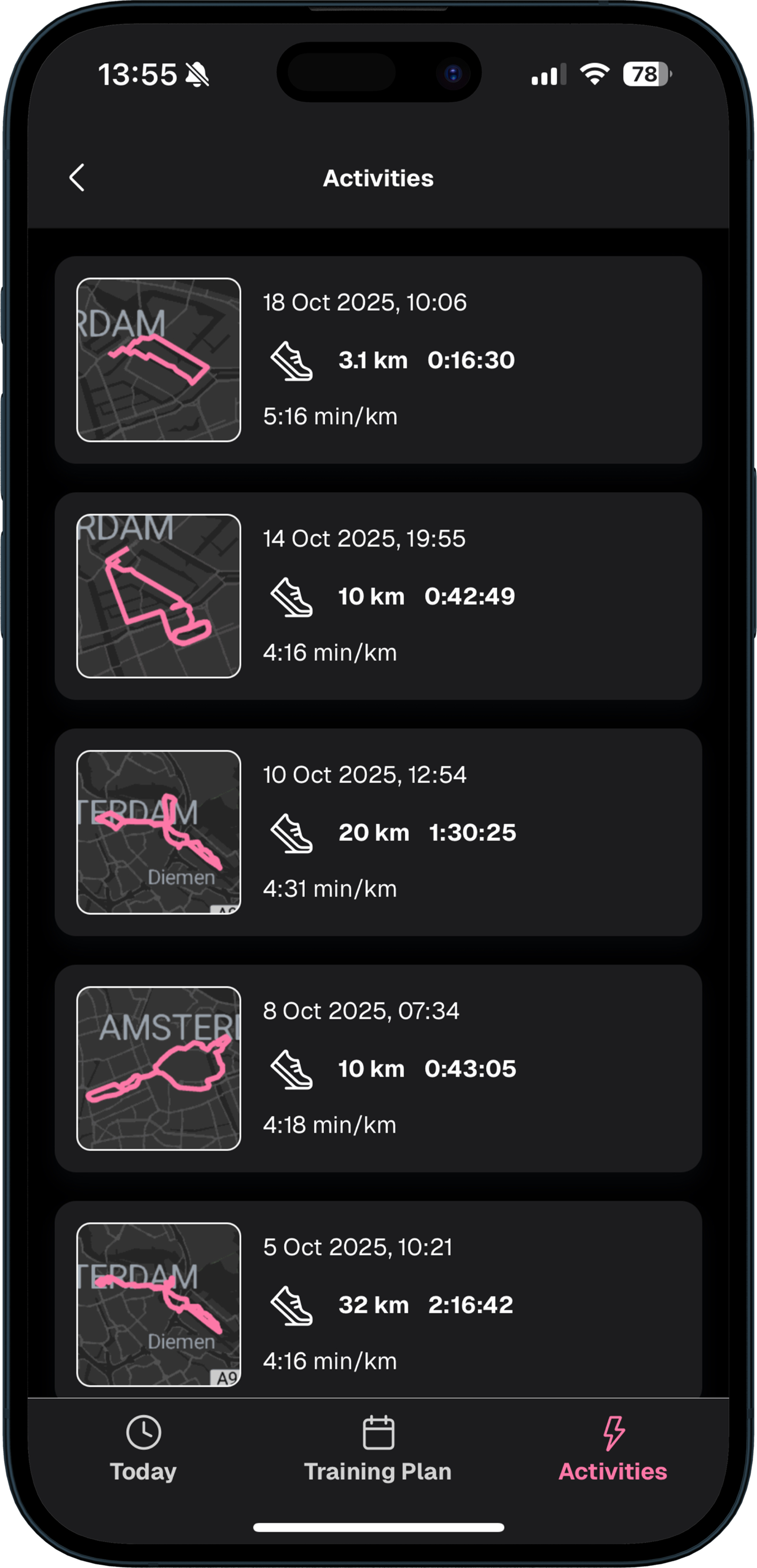Screen dimensions: 757x1568
Task: Open the 18 Oct 2025 3.1 km run
Action: 378,360
